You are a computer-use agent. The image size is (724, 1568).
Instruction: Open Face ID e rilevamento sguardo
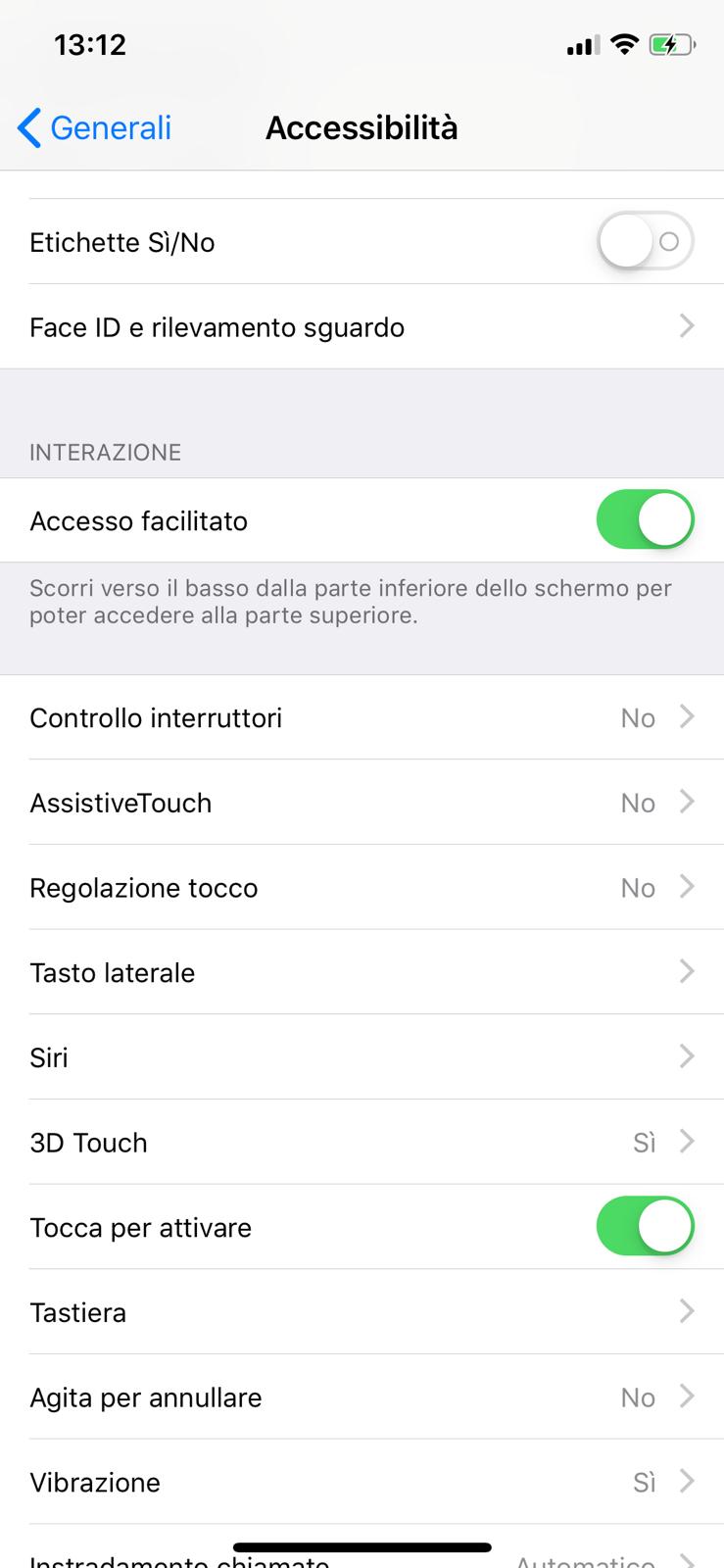coord(362,327)
